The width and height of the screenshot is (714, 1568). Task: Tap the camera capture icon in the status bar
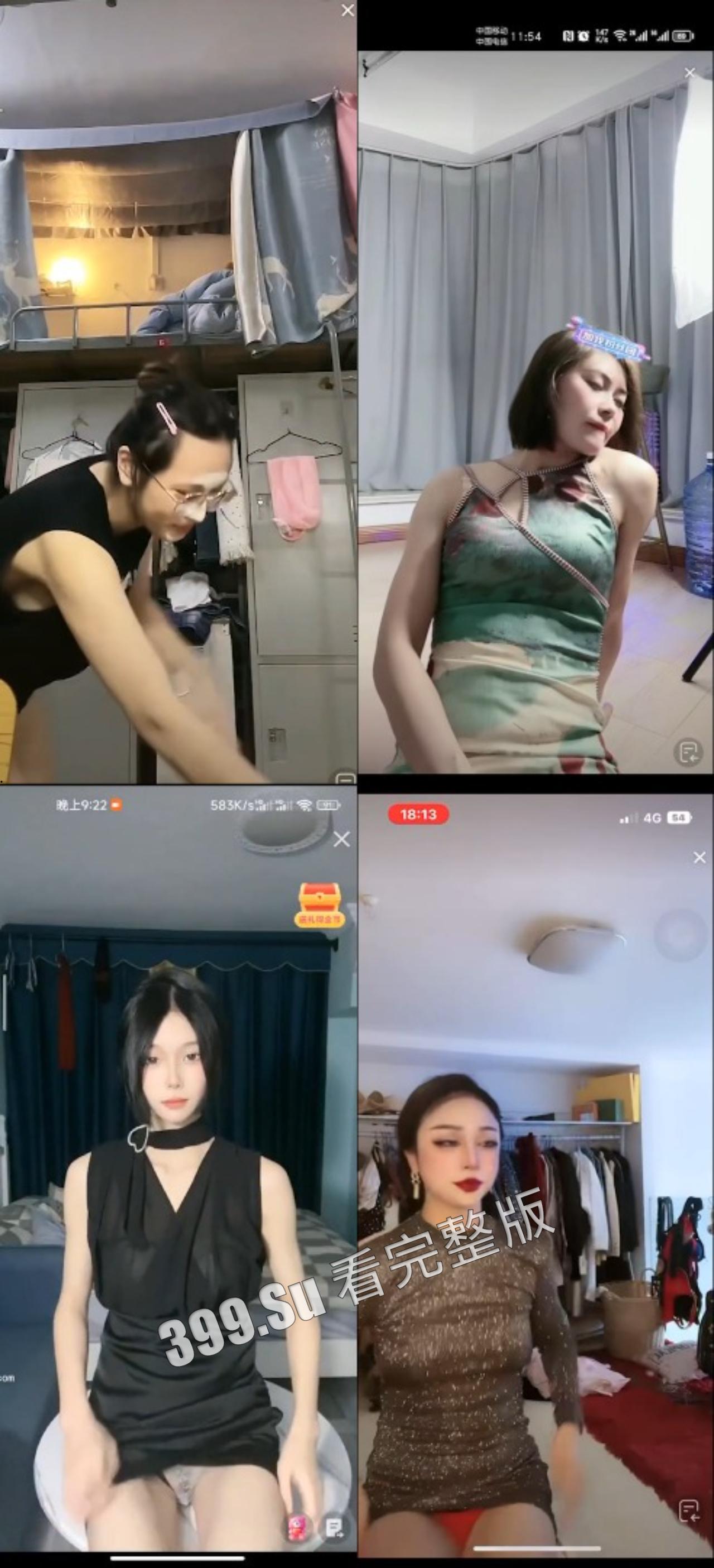click(x=582, y=36)
